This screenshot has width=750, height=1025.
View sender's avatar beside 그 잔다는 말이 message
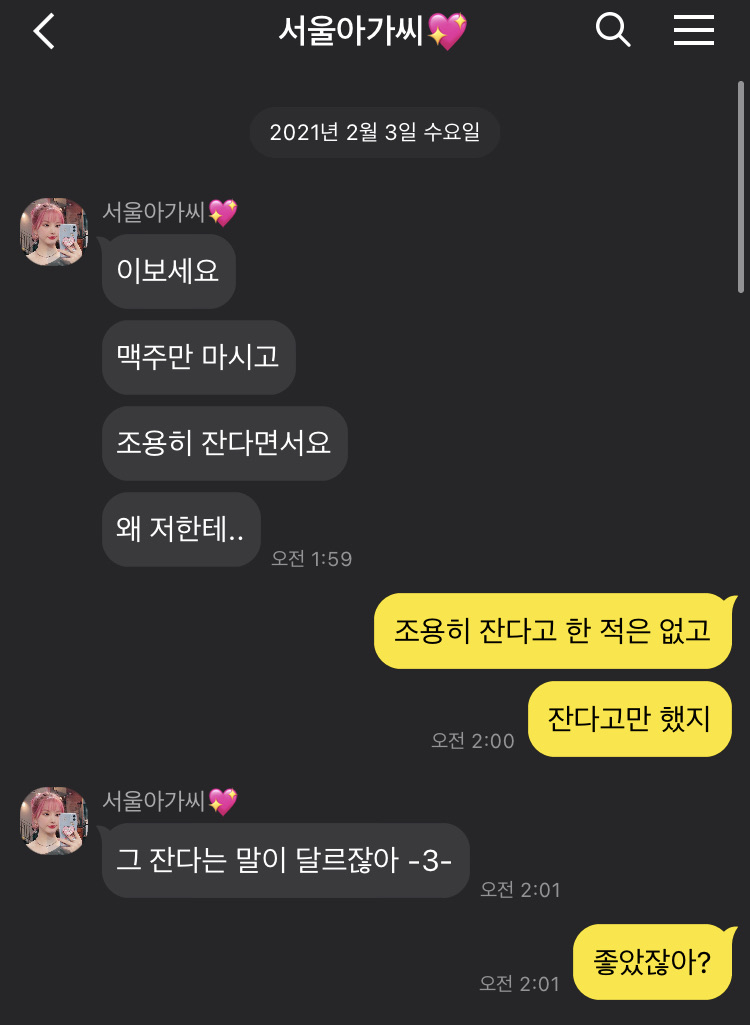pos(54,820)
